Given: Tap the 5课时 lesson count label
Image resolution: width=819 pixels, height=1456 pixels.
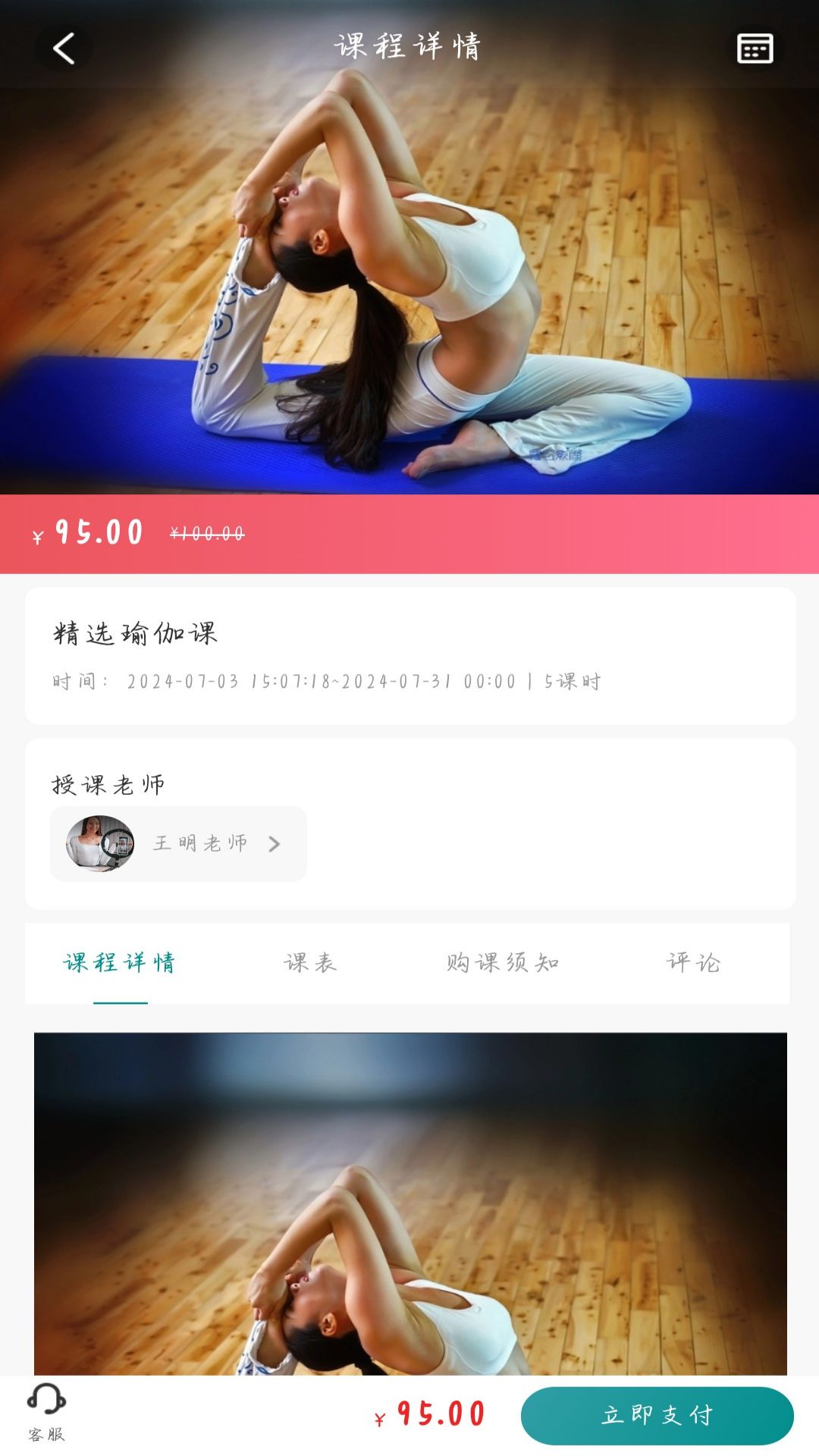Looking at the screenshot, I should coord(573,682).
